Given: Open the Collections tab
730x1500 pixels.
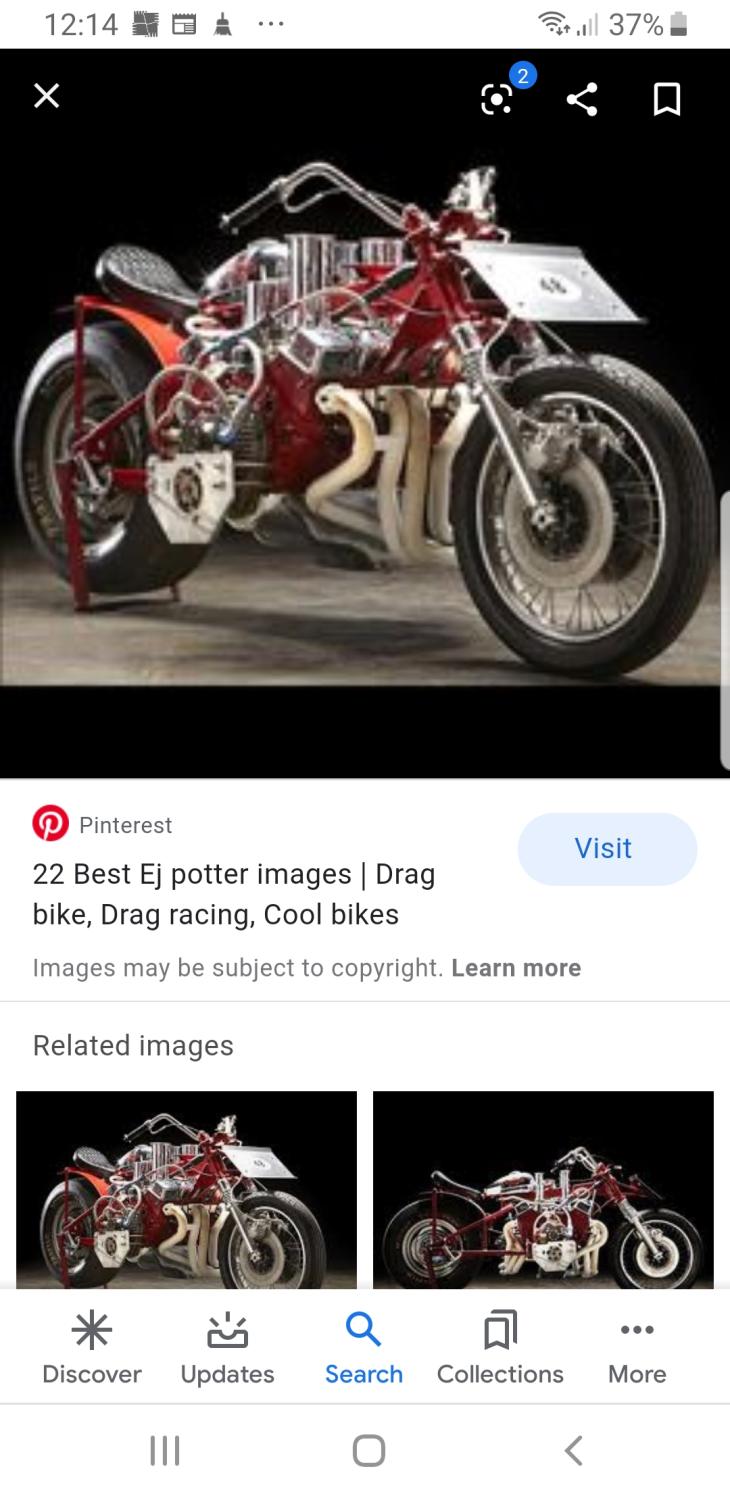Looking at the screenshot, I should coord(500,1348).
